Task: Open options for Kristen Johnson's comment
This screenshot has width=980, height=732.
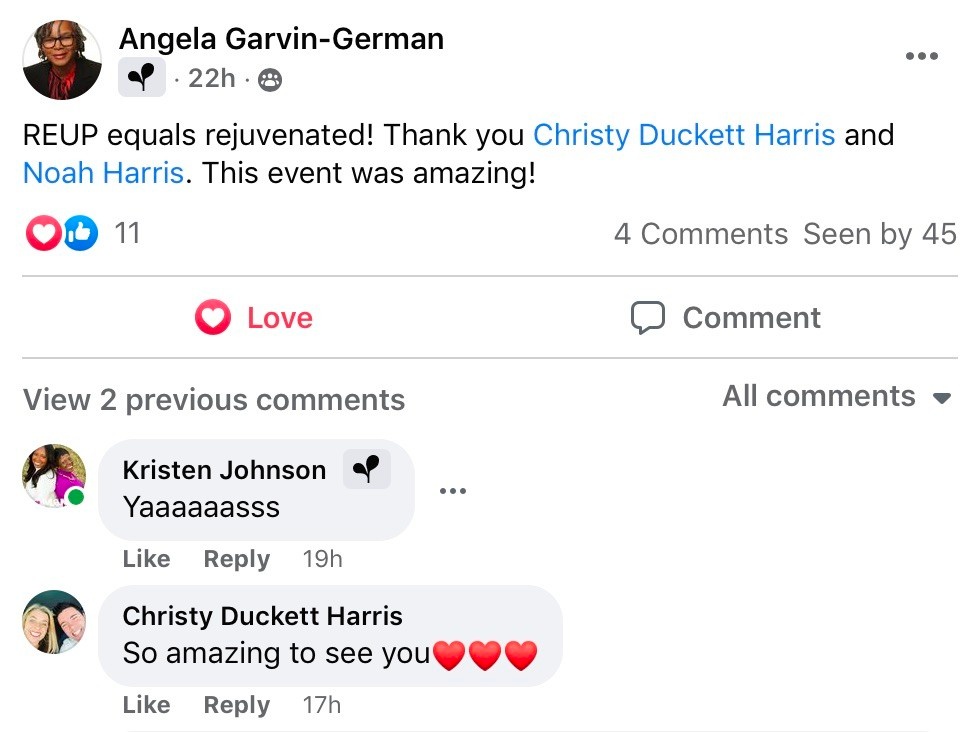Action: pos(452,491)
